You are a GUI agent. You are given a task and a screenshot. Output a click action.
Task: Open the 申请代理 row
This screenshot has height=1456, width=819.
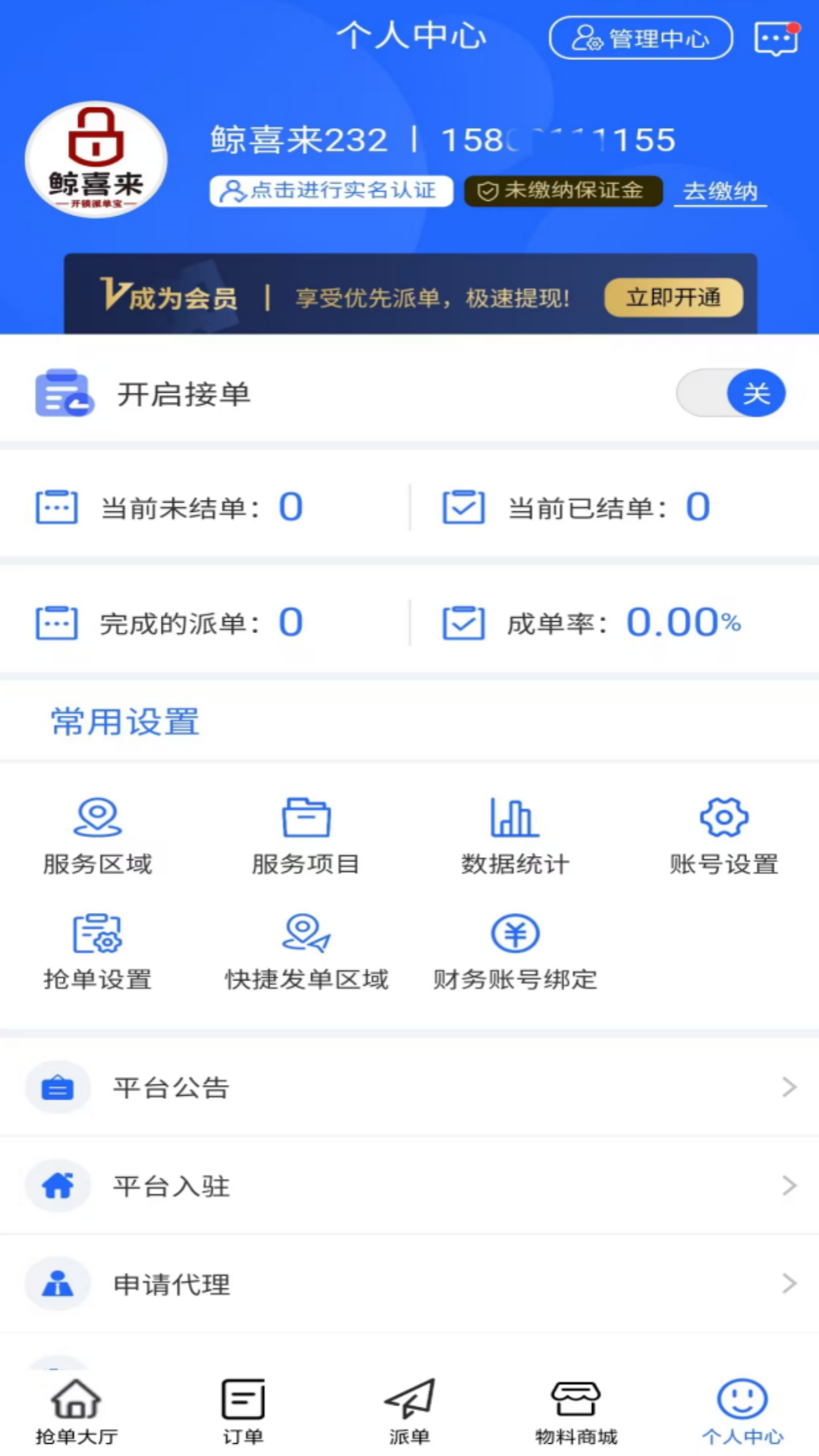click(409, 1284)
